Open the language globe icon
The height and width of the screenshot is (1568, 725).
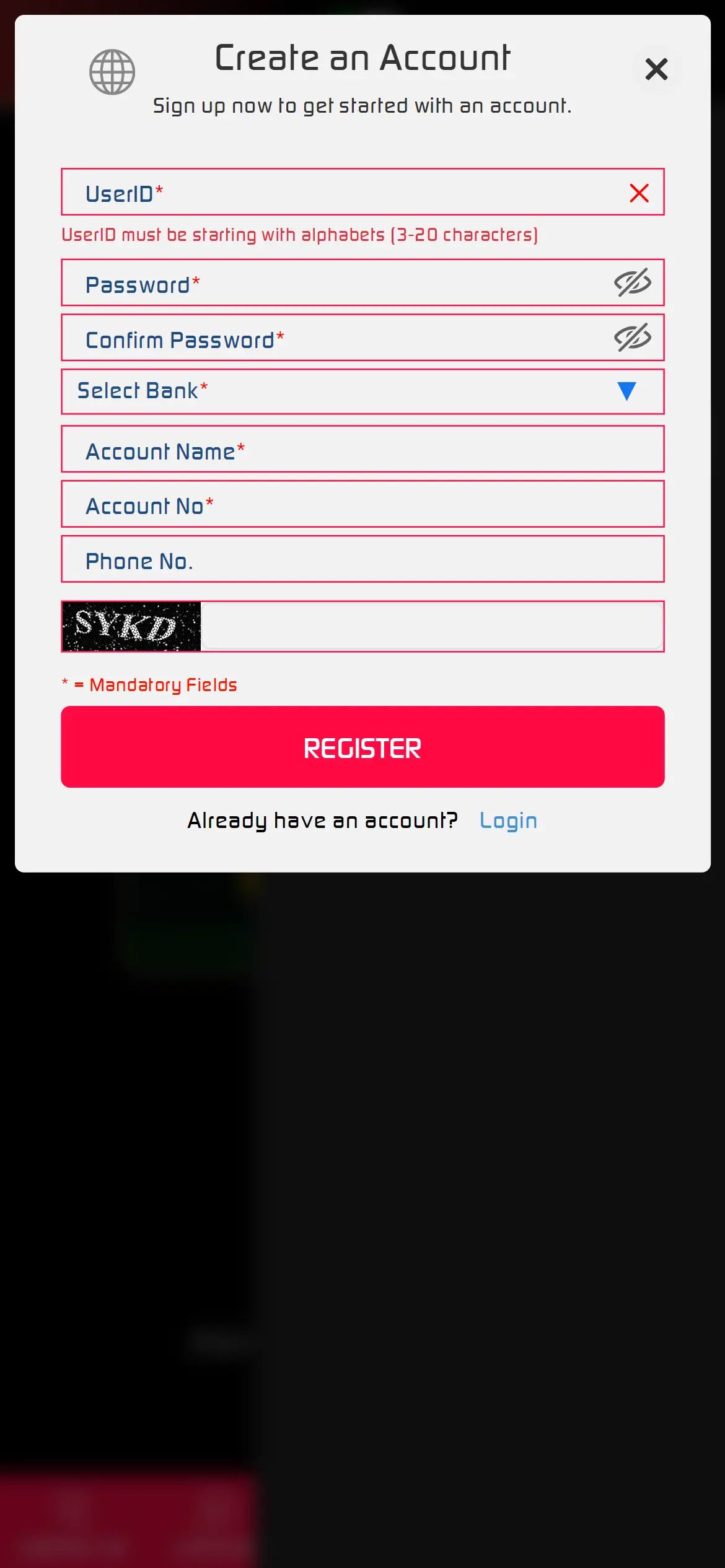[x=112, y=72]
